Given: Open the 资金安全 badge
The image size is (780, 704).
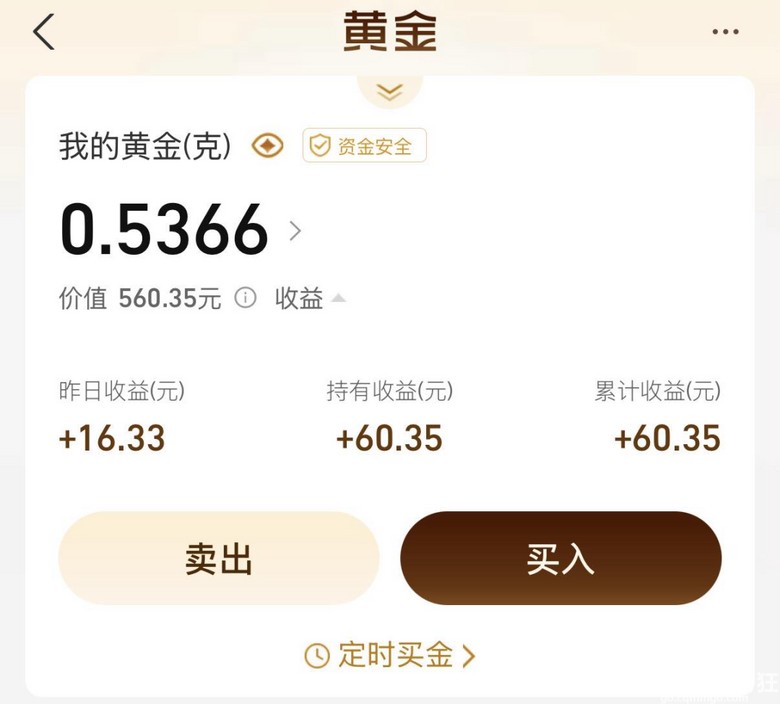Looking at the screenshot, I should [365, 146].
